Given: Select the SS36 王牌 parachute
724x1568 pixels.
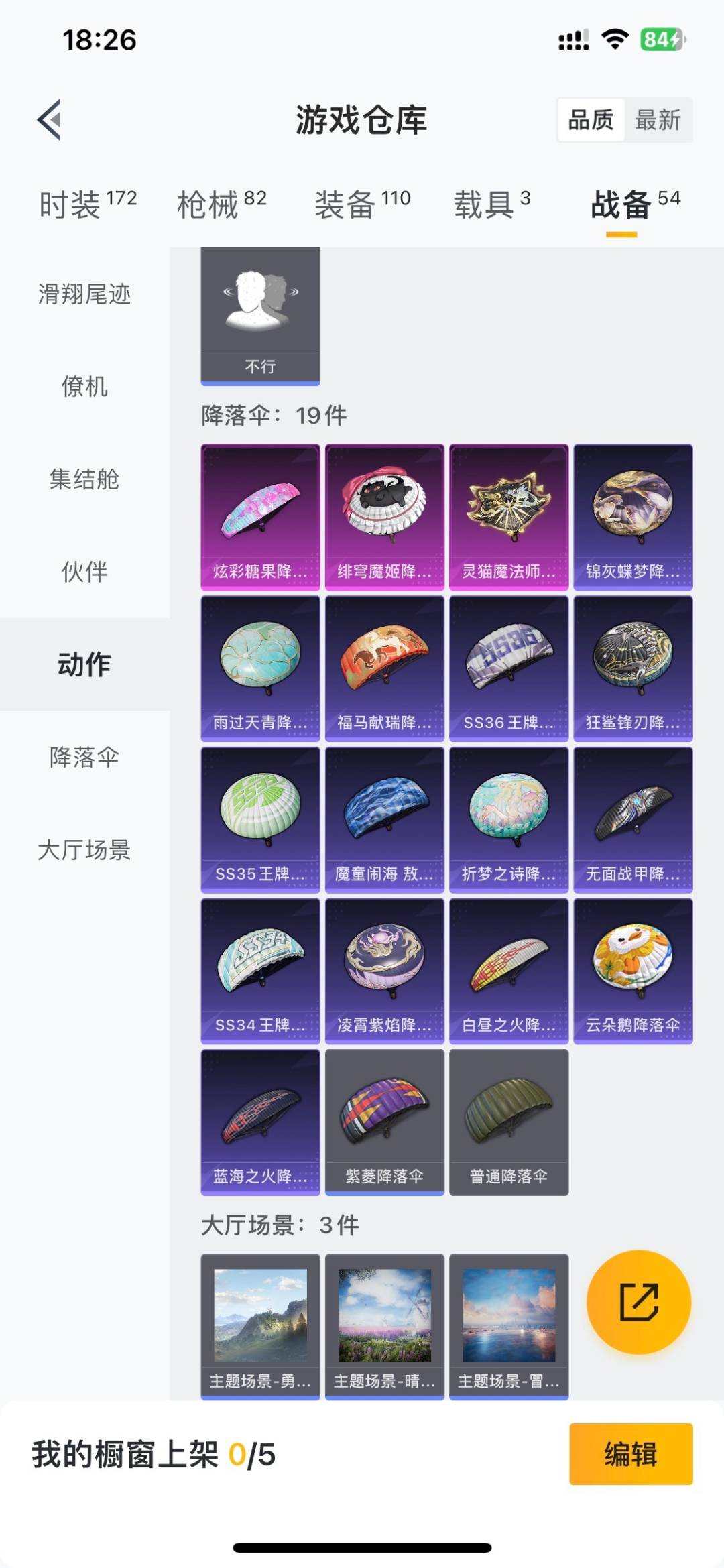Looking at the screenshot, I should [508, 670].
